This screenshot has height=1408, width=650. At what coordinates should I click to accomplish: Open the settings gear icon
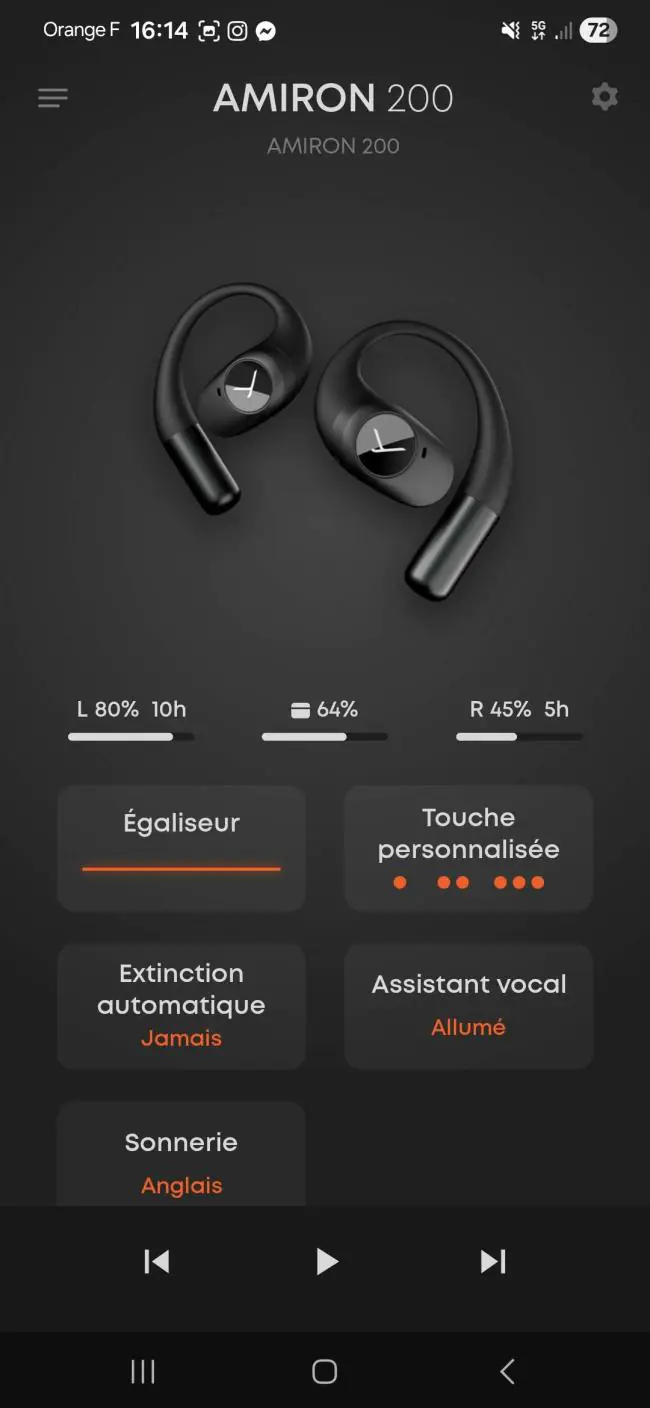(604, 97)
